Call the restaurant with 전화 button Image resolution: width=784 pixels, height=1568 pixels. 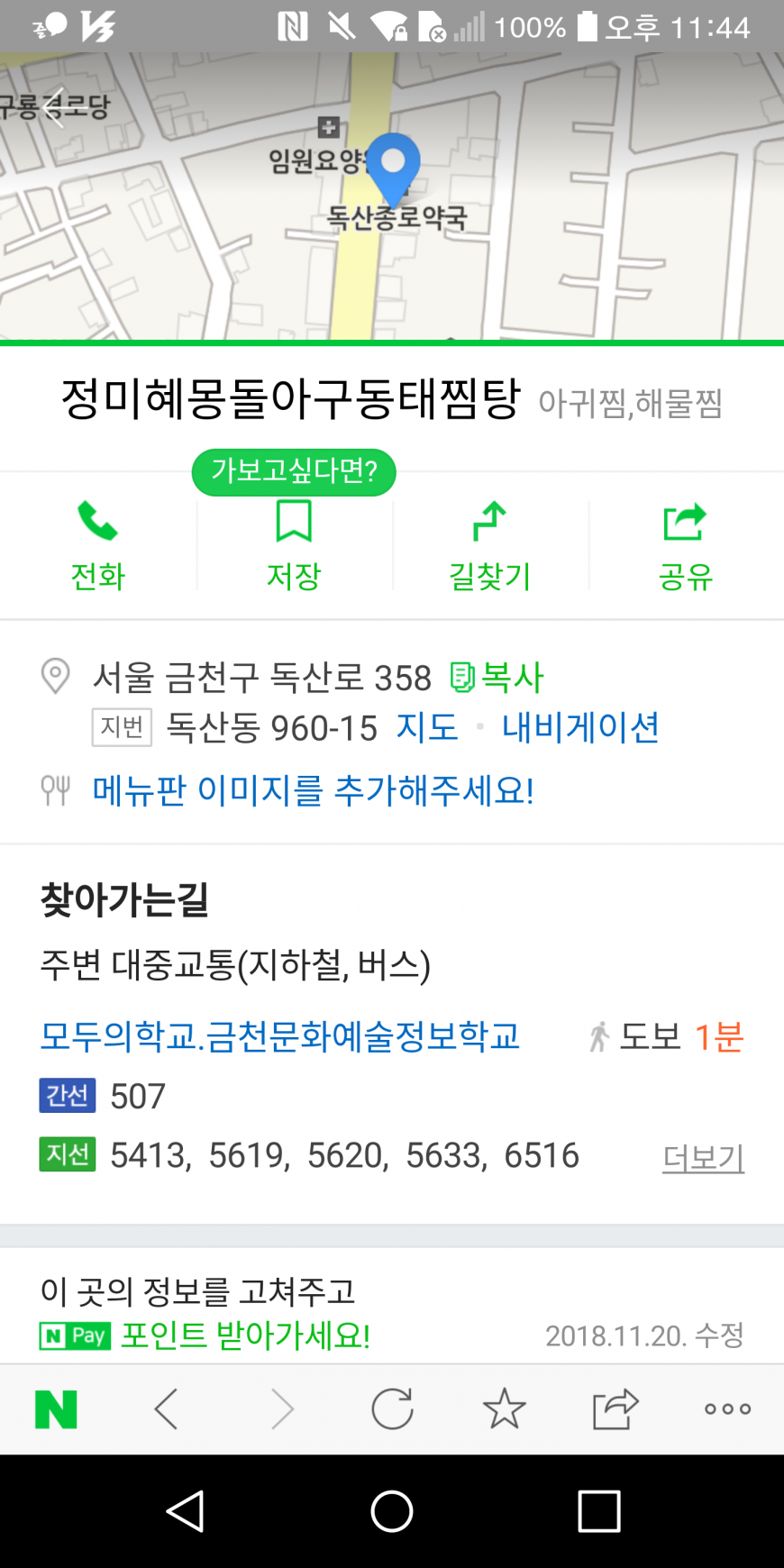tap(98, 546)
